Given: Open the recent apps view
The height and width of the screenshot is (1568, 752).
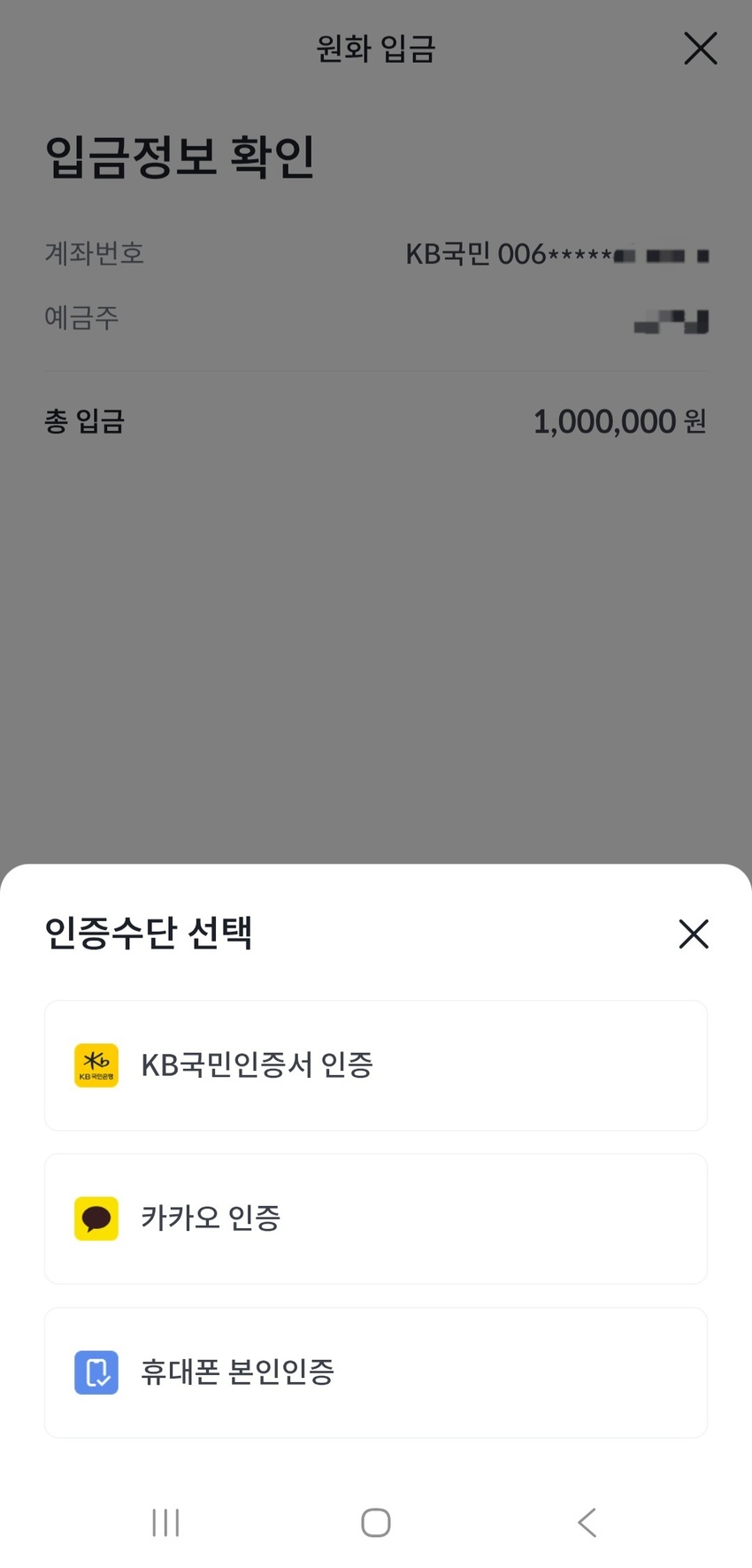Looking at the screenshot, I should pyautogui.click(x=165, y=1522).
